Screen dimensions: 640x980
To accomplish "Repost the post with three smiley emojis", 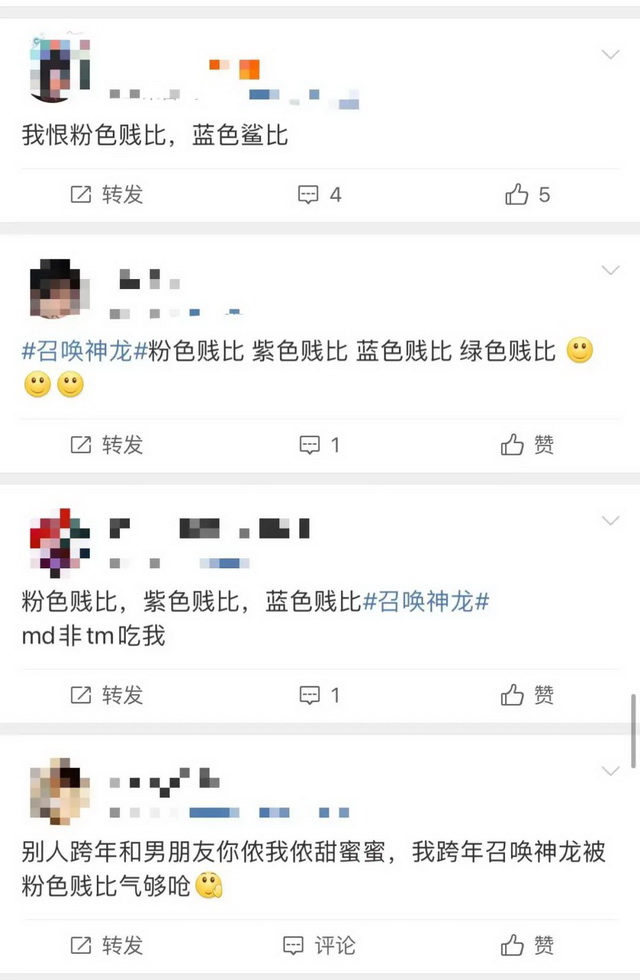I will tap(107, 445).
